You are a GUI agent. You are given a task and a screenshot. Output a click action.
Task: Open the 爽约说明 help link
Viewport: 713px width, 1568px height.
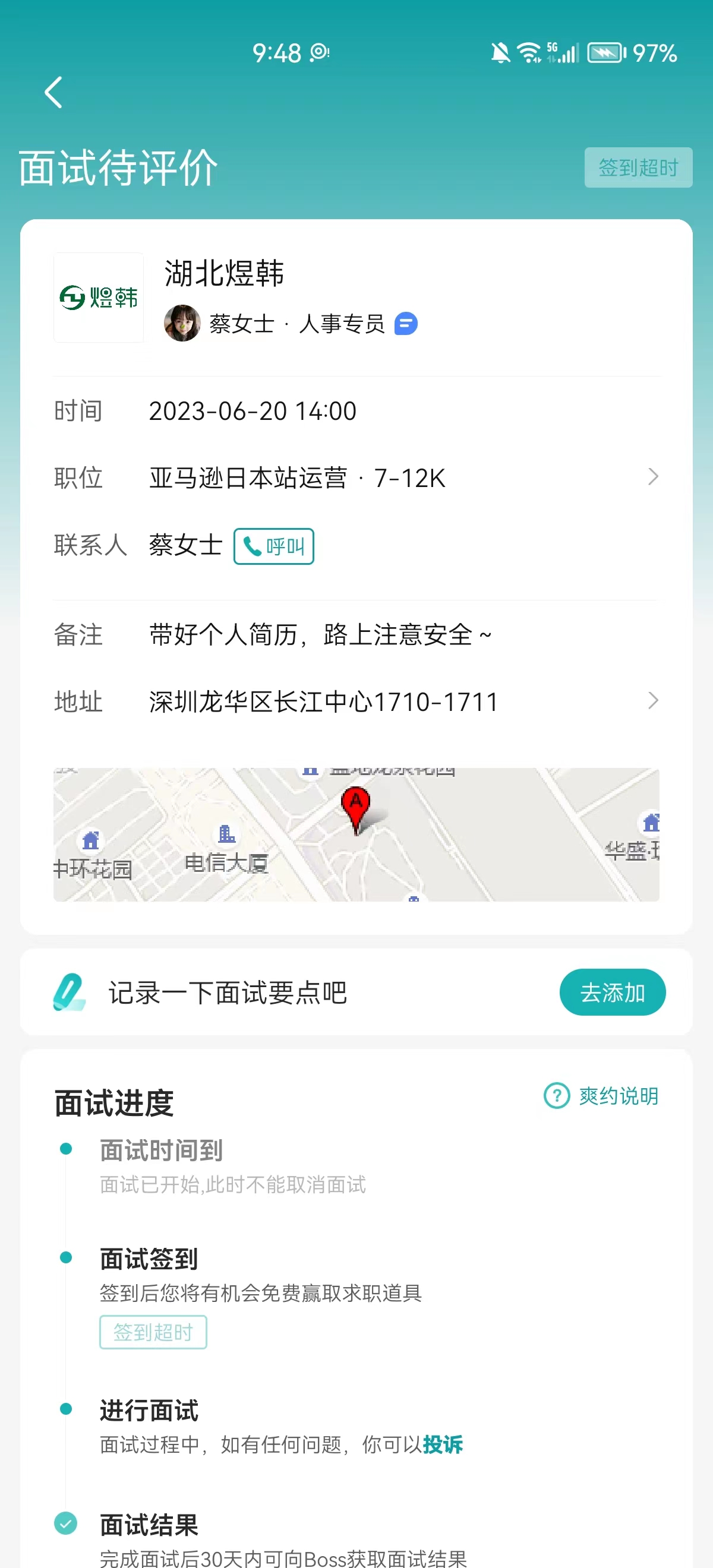[601, 1096]
